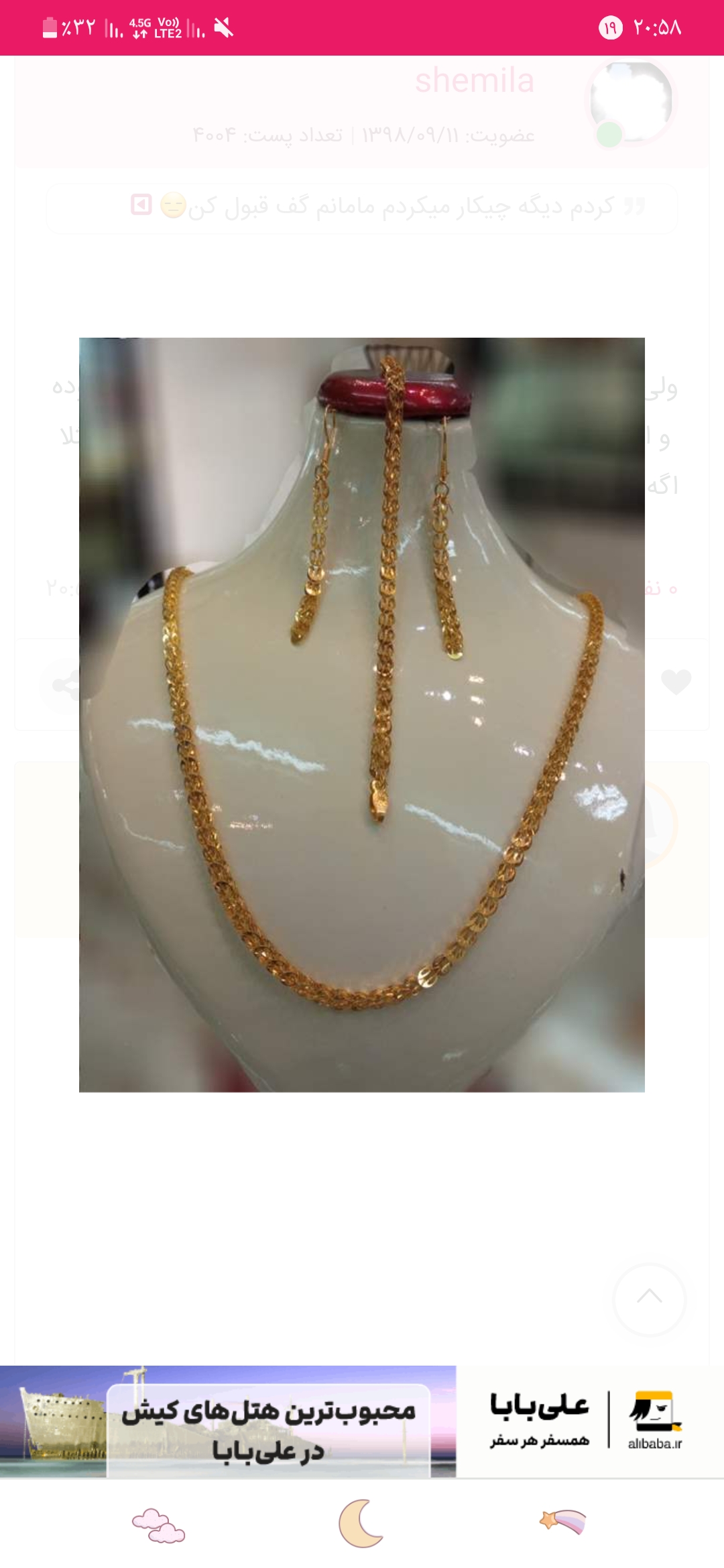
Task: Open the crescent moon tab
Action: pyautogui.click(x=361, y=1522)
